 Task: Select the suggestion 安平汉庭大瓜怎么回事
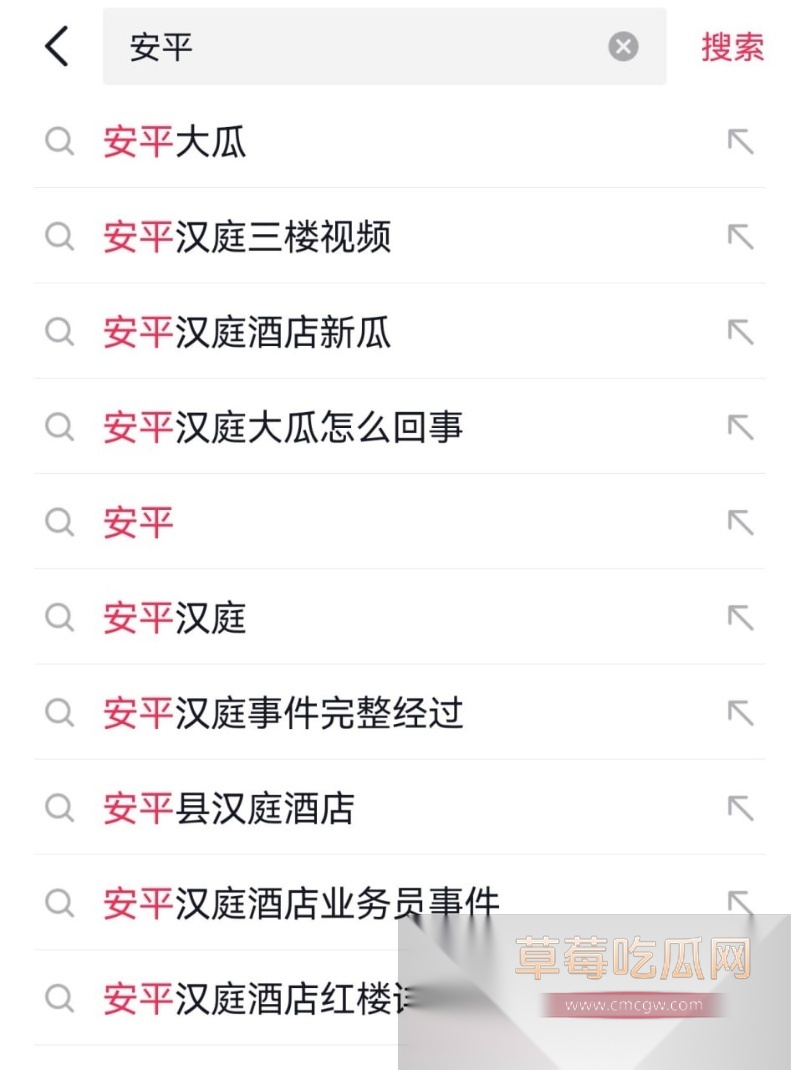[283, 428]
